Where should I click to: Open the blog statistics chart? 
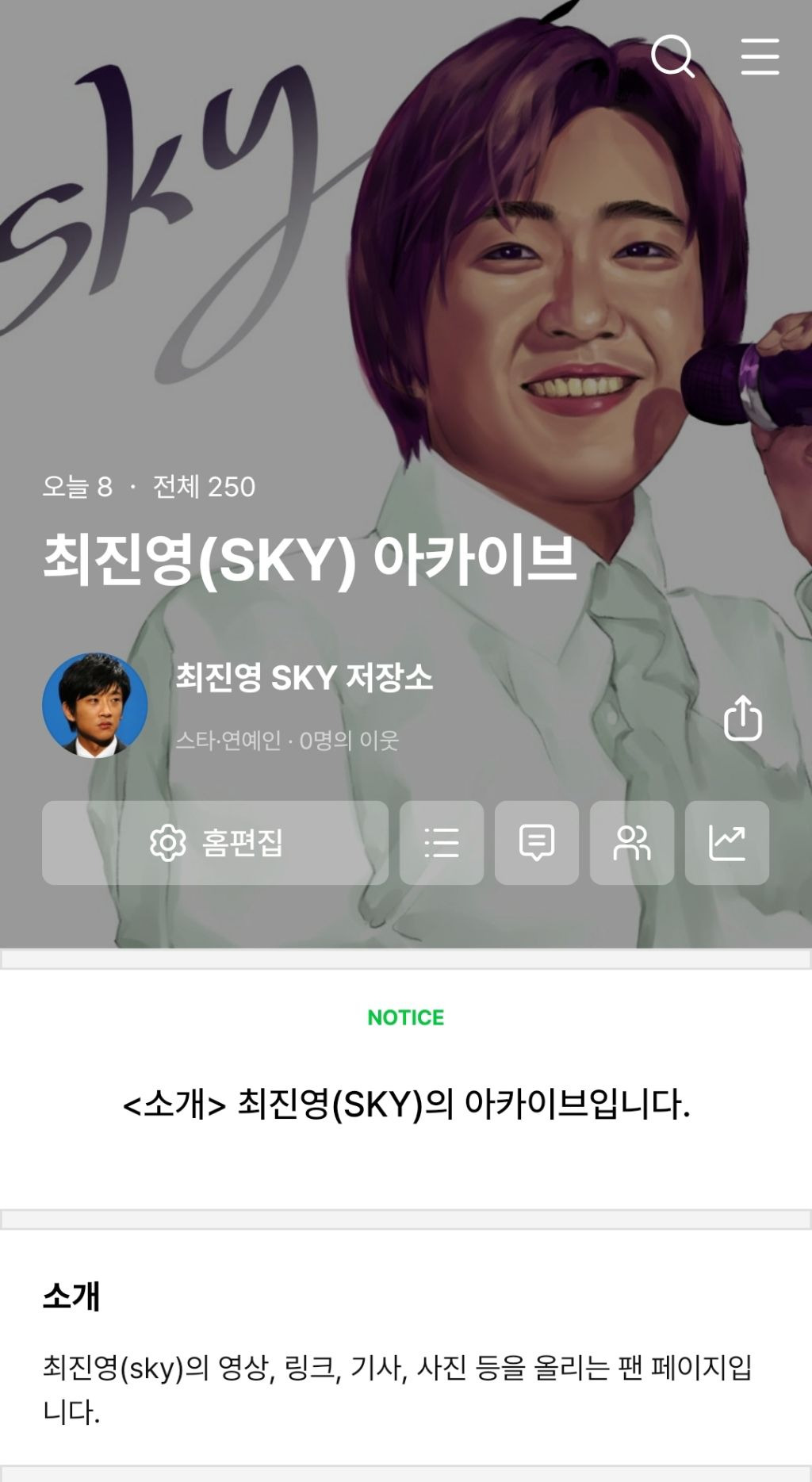(727, 842)
